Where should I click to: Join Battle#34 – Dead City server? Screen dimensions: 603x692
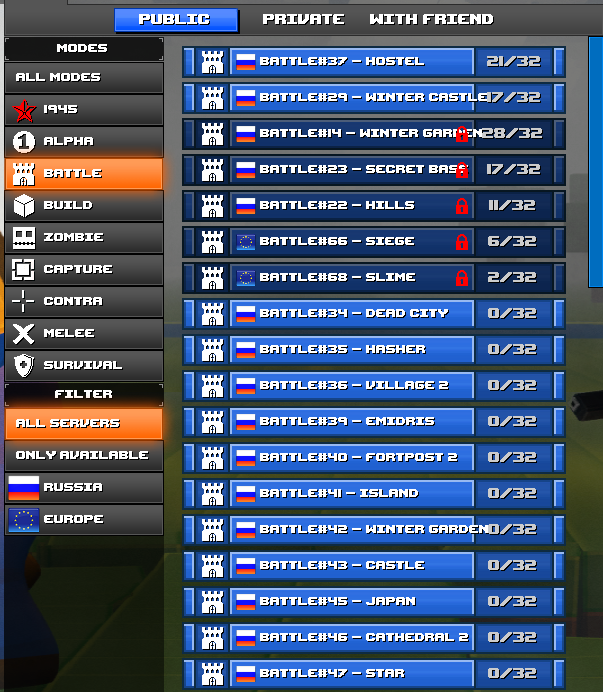point(350,313)
